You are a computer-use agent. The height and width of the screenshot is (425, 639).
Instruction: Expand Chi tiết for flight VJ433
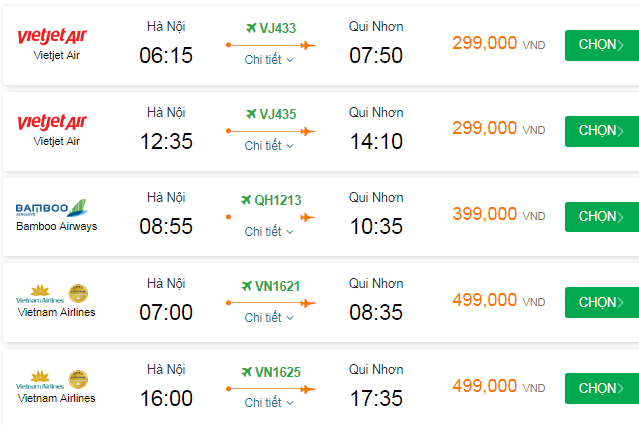click(269, 60)
